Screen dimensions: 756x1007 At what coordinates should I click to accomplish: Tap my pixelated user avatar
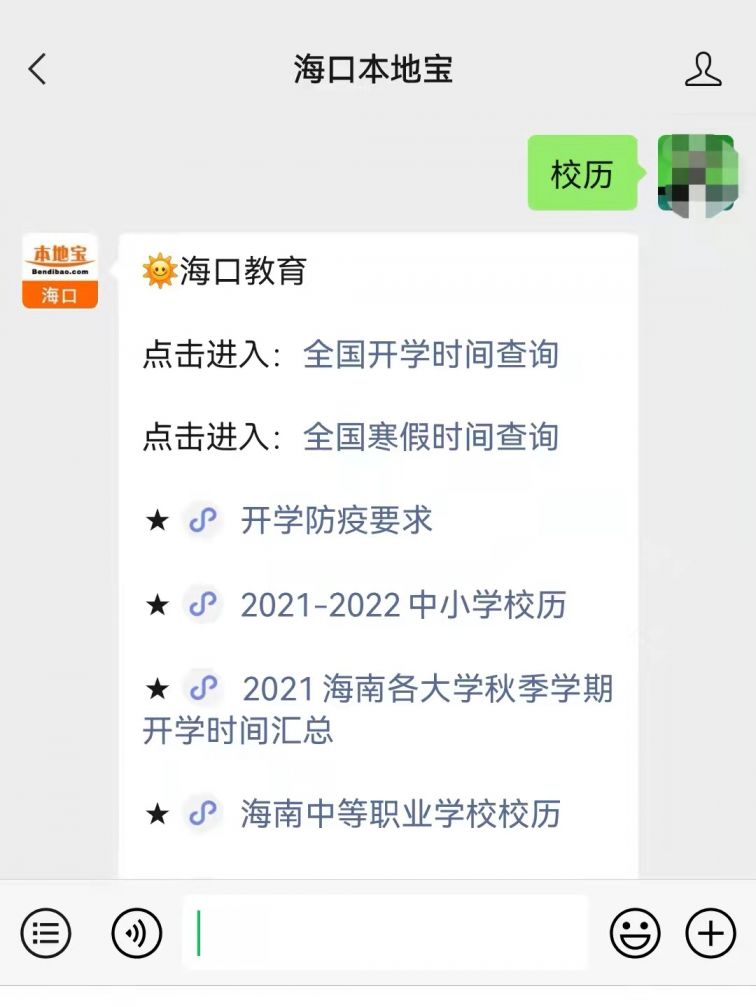click(696, 174)
